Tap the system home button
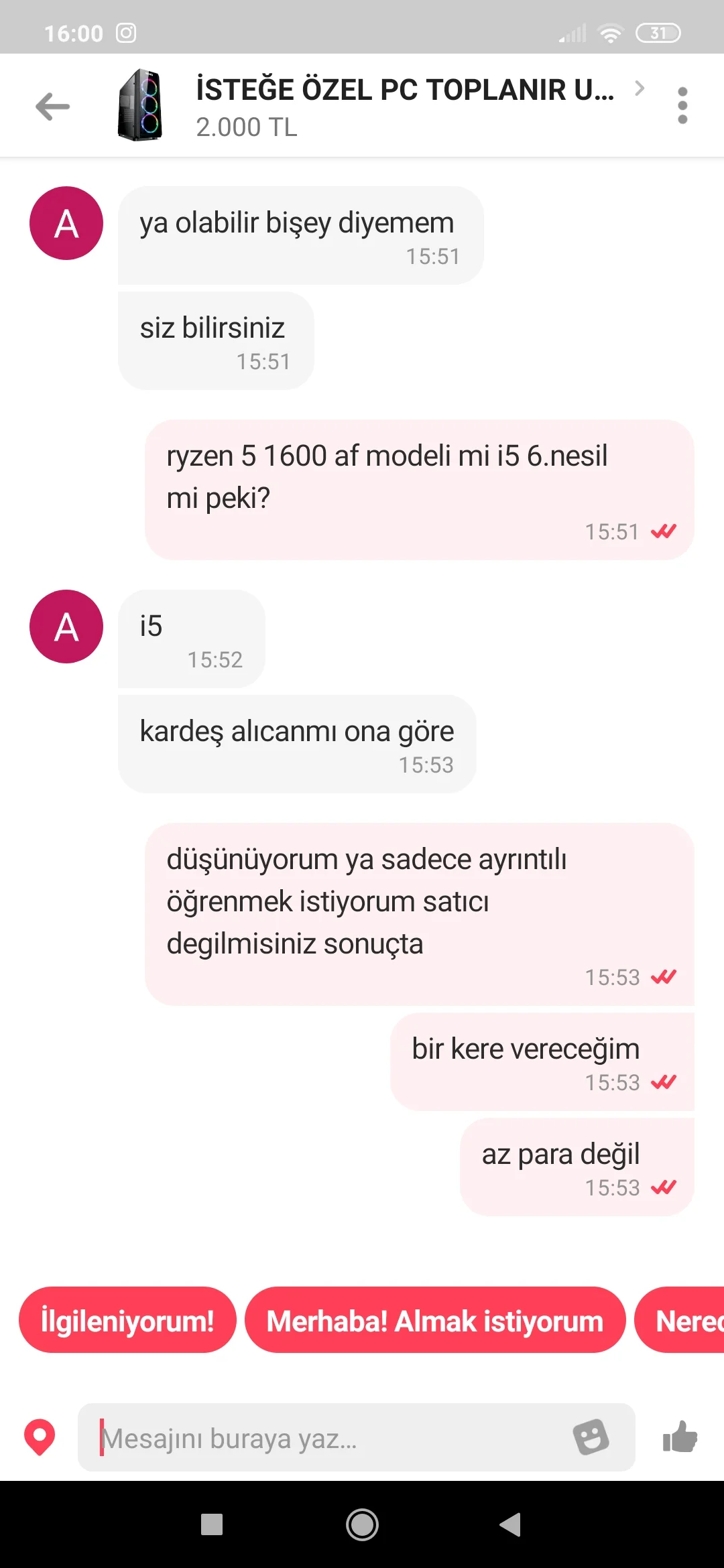 point(362,1525)
